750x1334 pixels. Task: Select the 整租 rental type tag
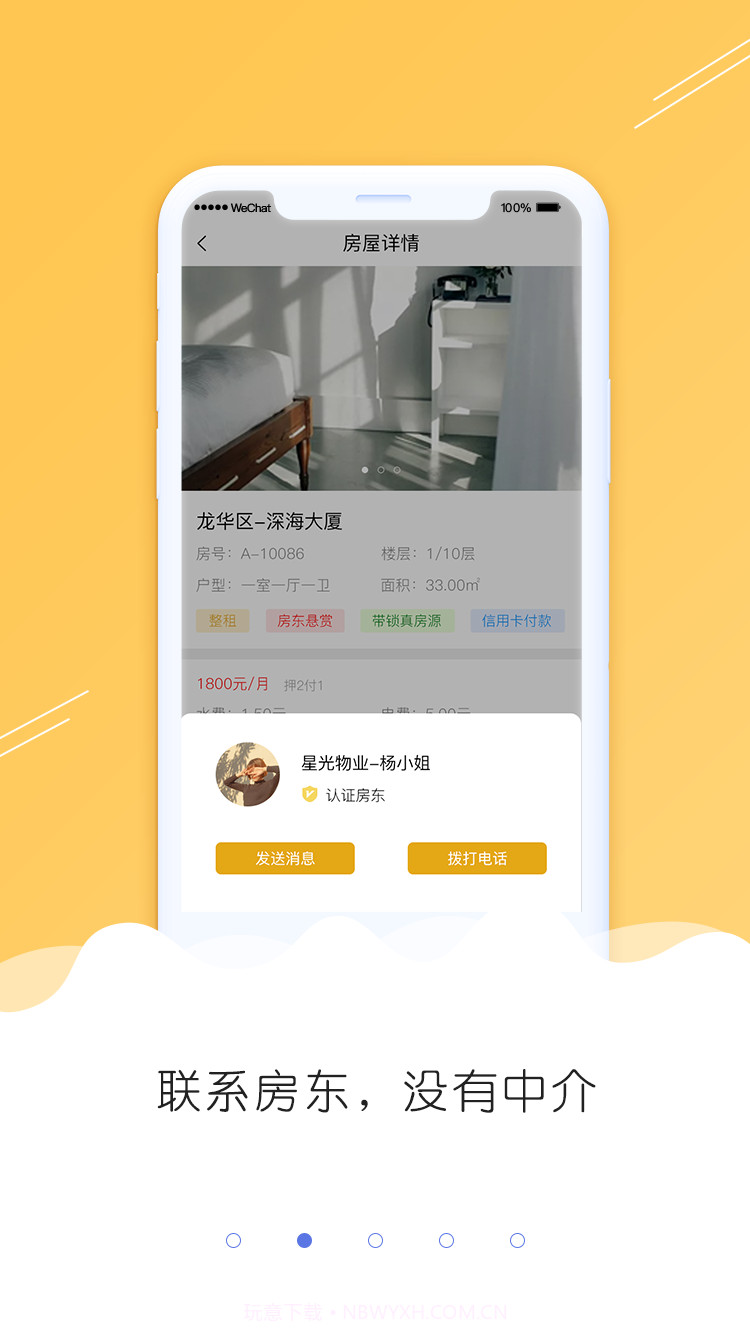coord(222,621)
